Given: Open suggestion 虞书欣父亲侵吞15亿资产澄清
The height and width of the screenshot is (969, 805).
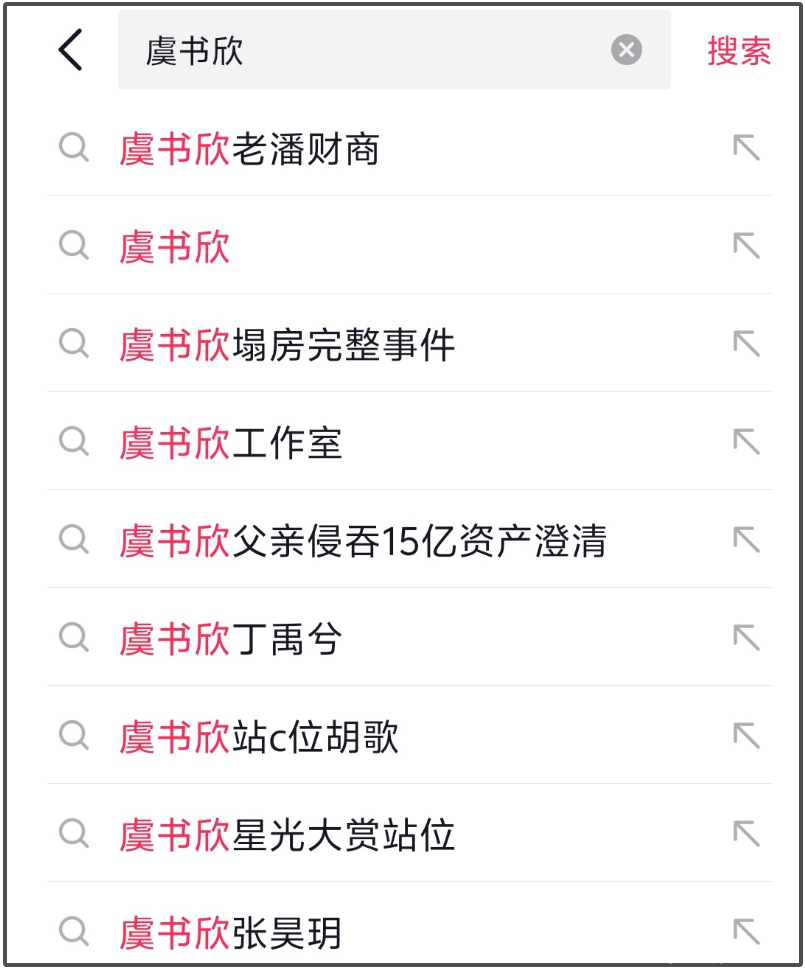Looking at the screenshot, I should 363,541.
